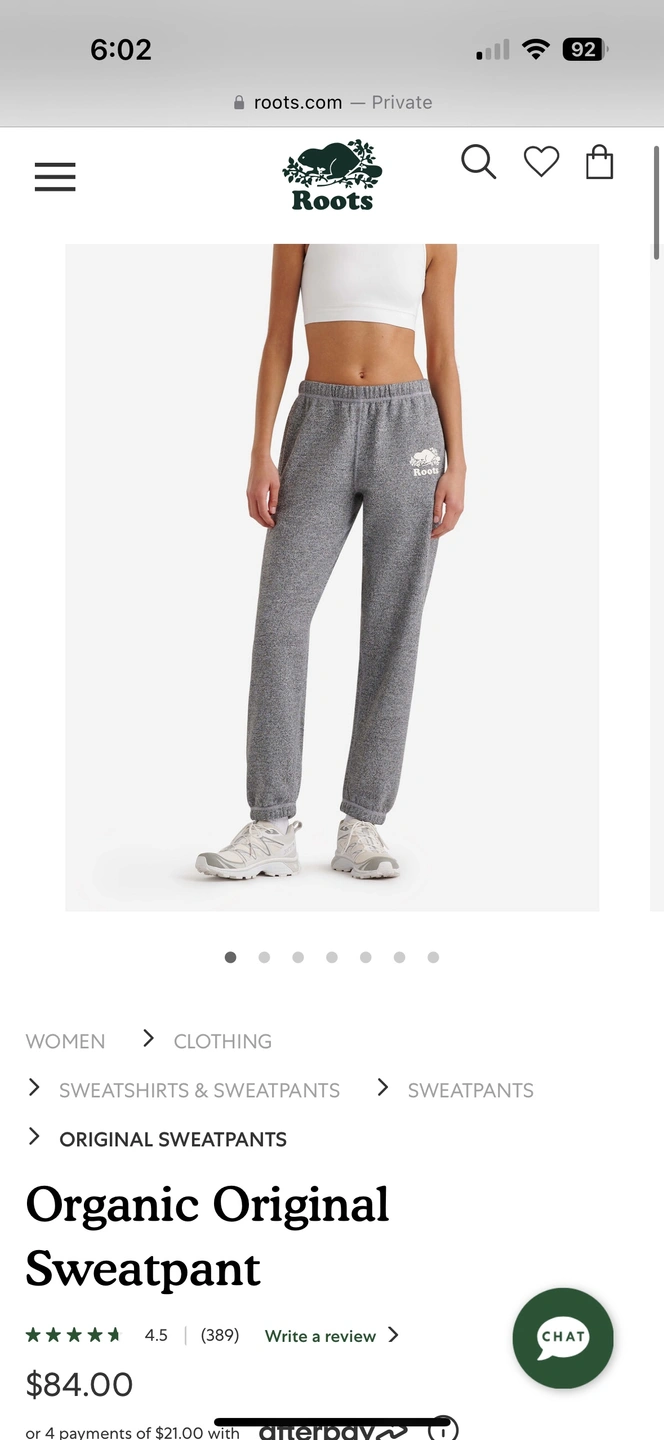
Task: Tap the Afterpay info icon
Action: tap(443, 1431)
